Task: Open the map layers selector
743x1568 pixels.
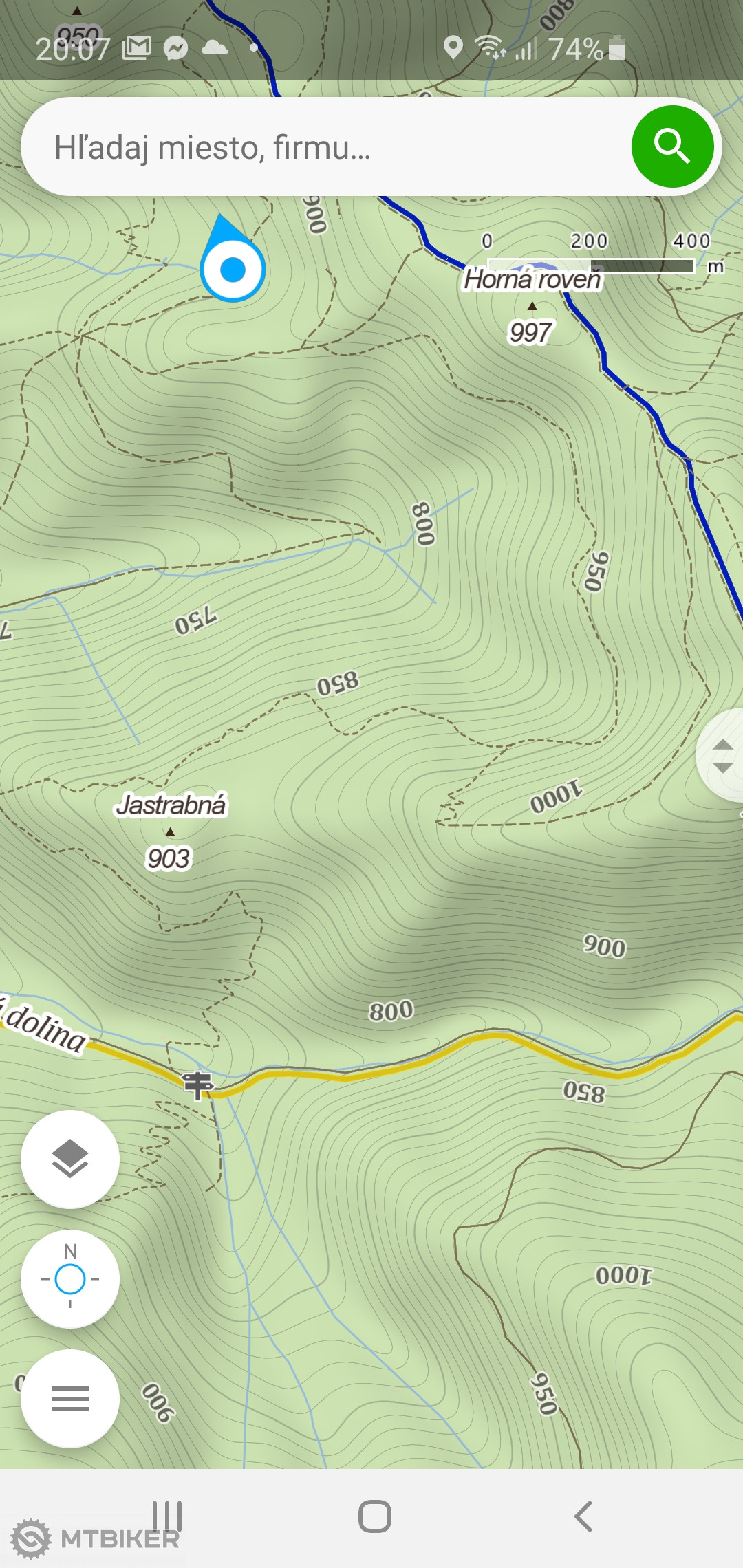Action: coord(70,1159)
